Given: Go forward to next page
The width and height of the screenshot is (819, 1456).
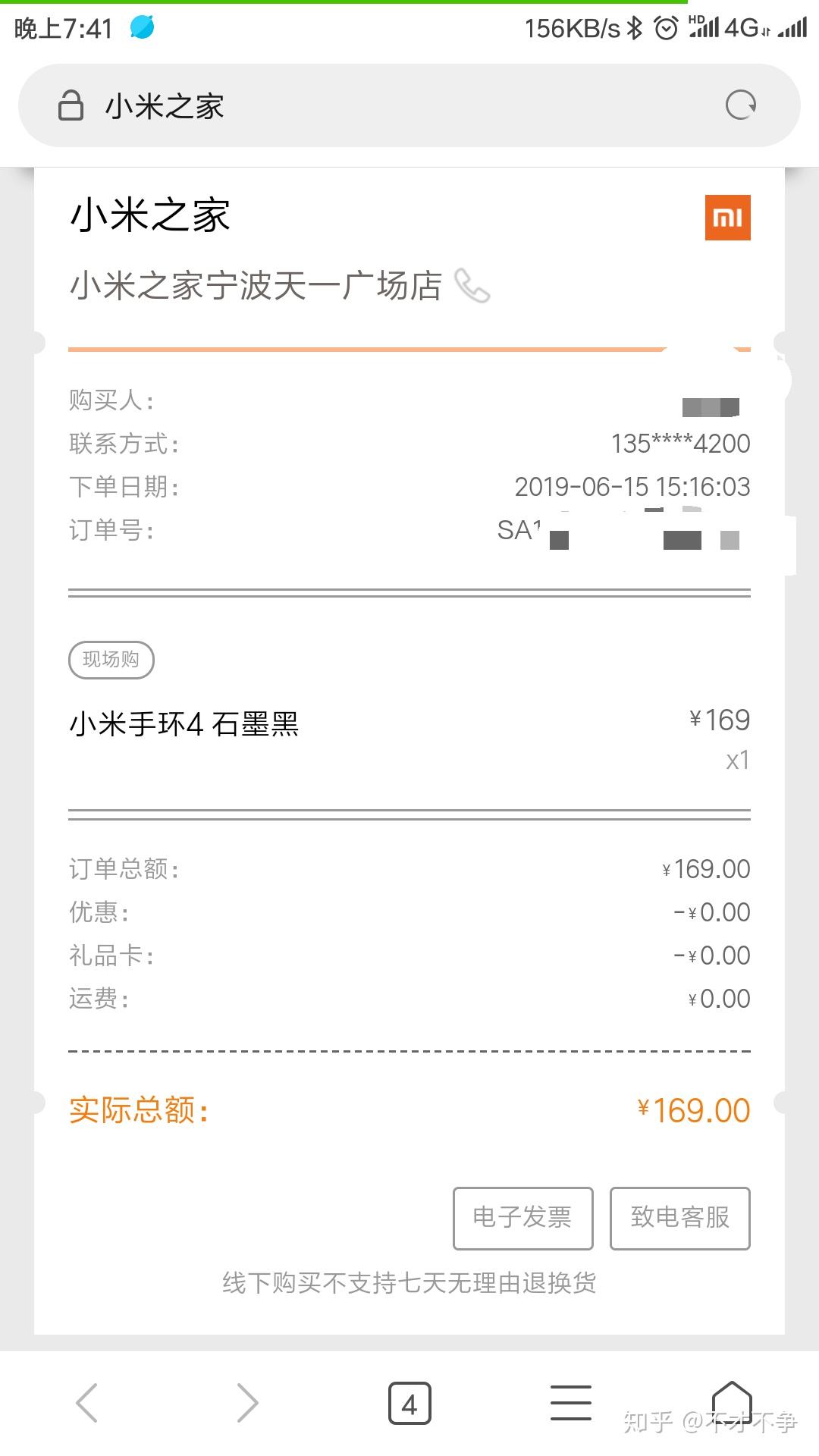Looking at the screenshot, I should [x=247, y=1402].
